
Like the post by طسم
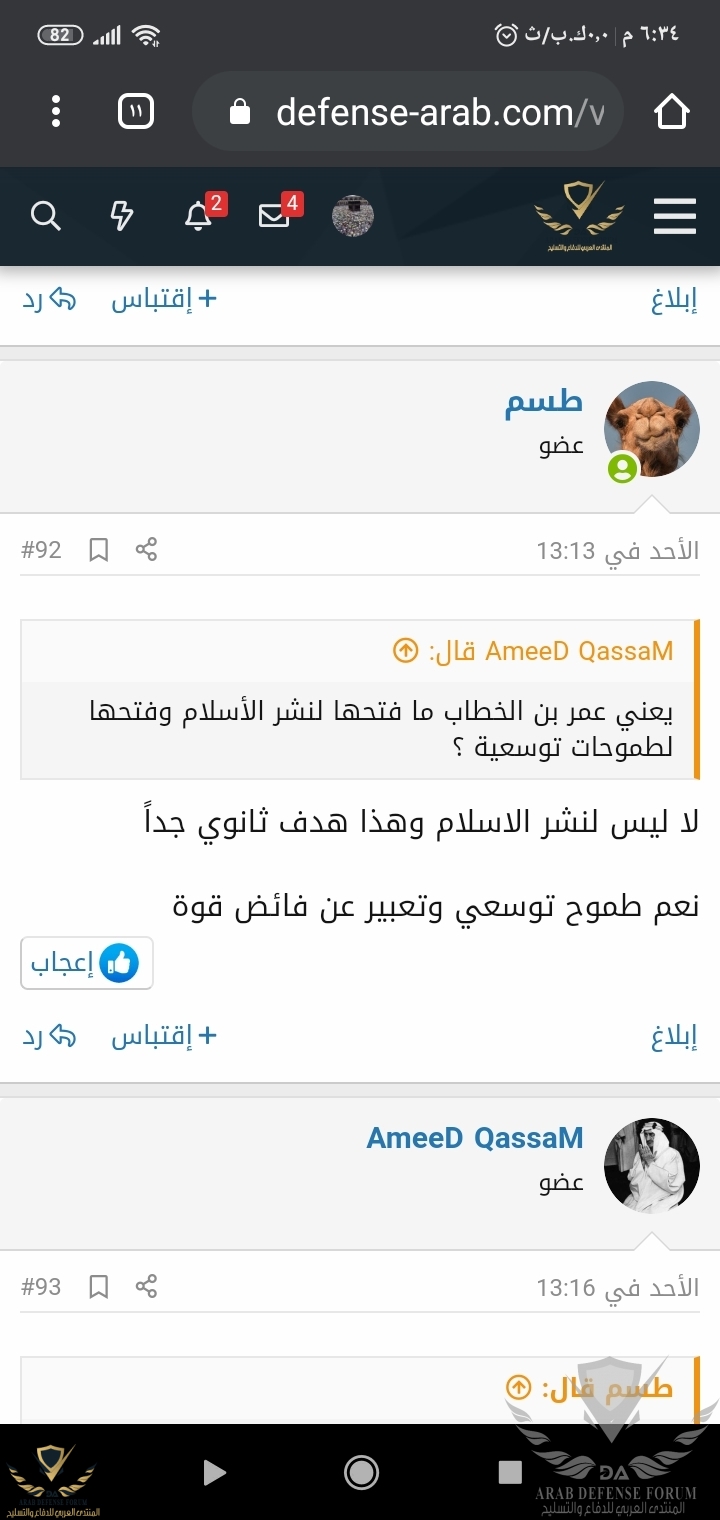(x=87, y=963)
